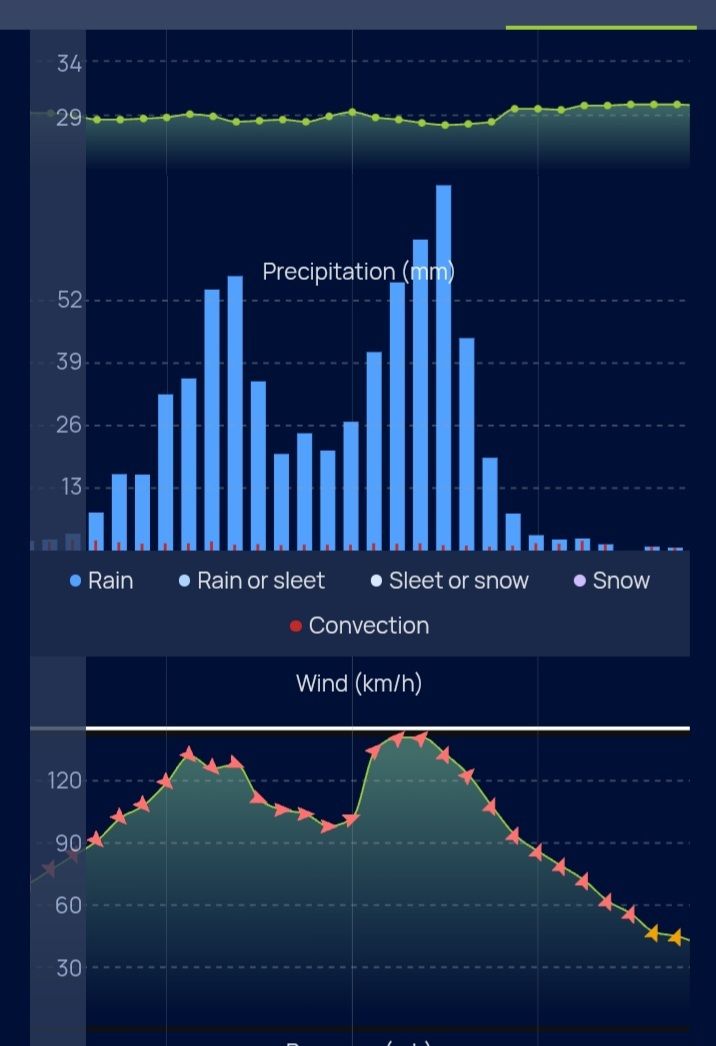Toggle the Rain or sleet legend item

252,580
